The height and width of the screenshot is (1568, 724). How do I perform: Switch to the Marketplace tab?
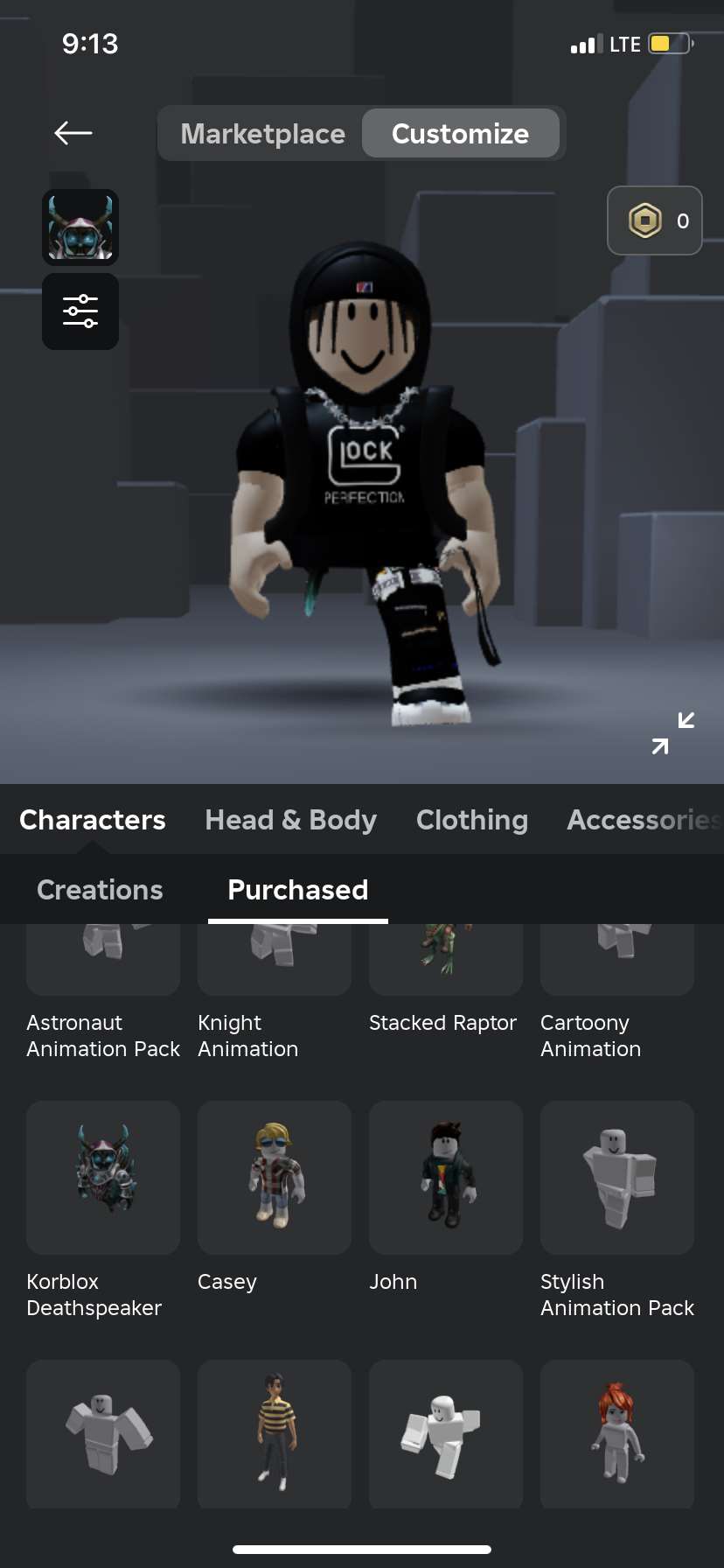coord(262,133)
